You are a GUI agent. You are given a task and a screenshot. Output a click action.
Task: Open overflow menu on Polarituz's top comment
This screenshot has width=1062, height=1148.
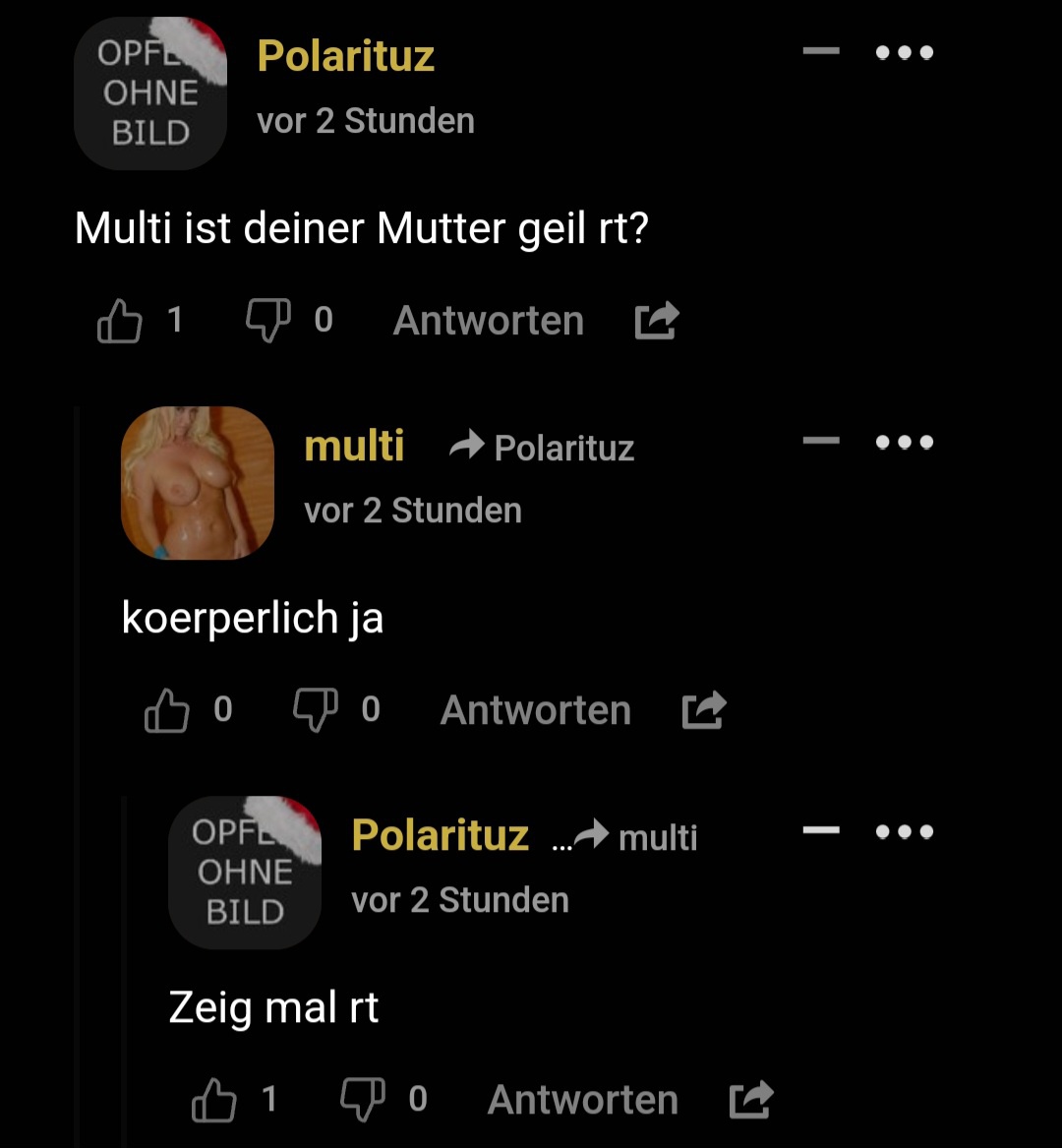tap(904, 52)
